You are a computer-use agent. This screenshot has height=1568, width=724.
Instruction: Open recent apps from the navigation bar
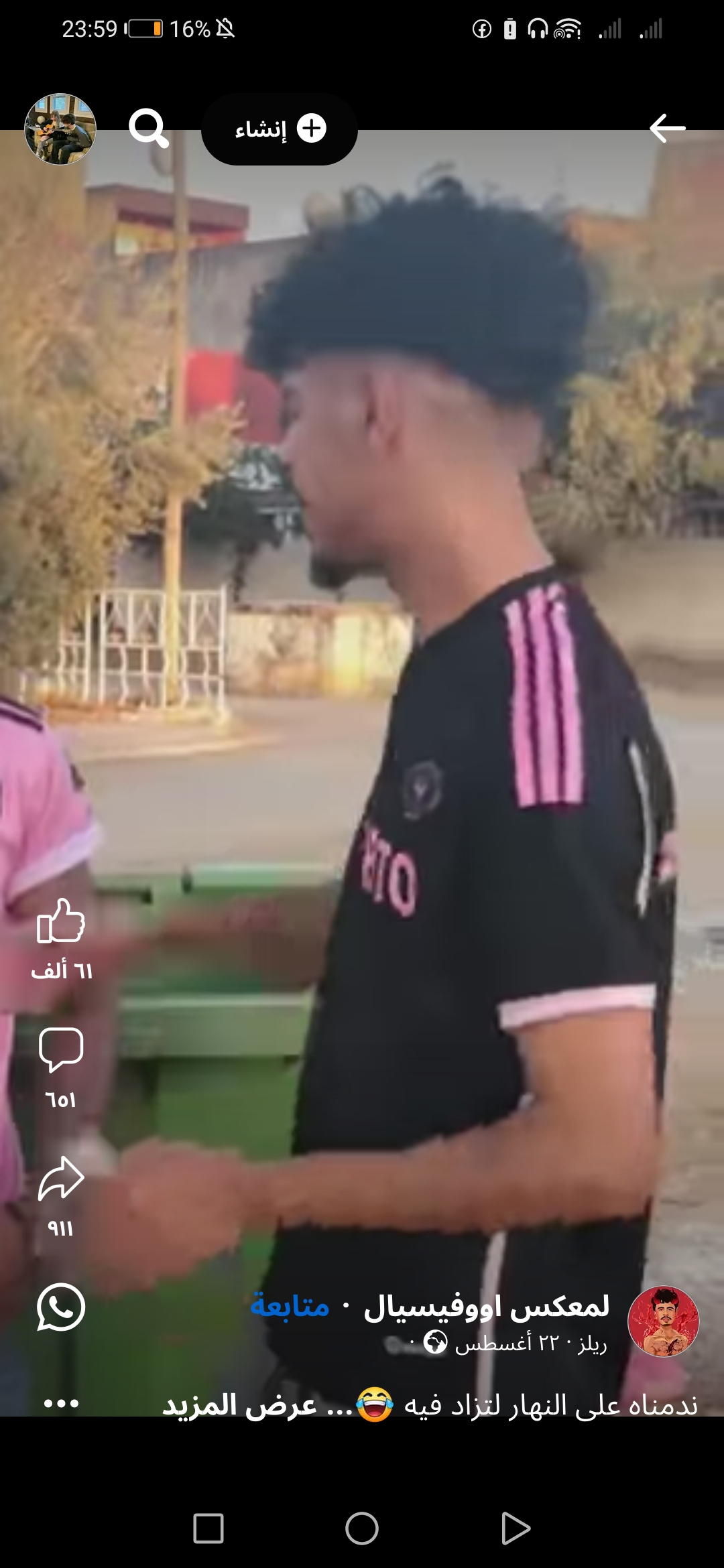coord(208,1528)
